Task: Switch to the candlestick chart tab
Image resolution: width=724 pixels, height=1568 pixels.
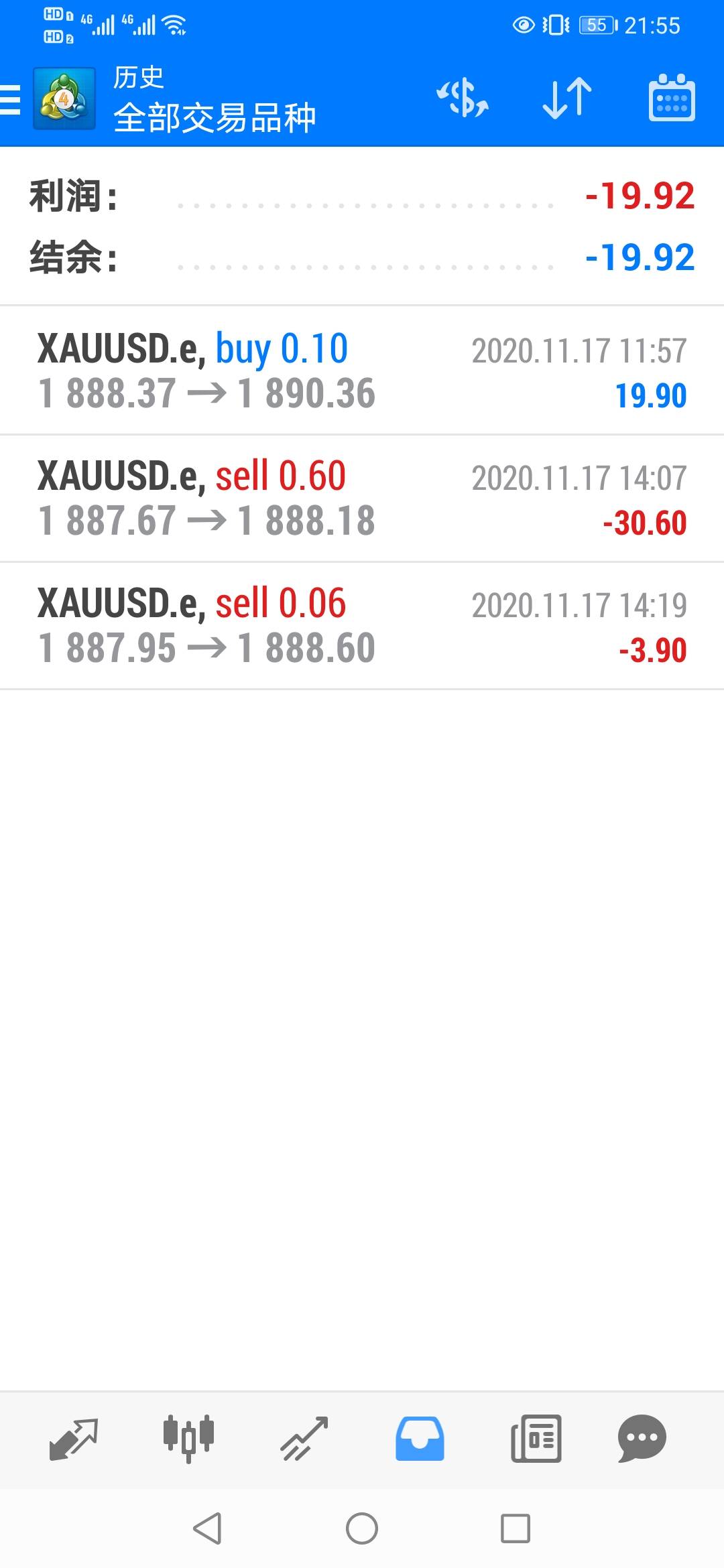Action: 188,1438
